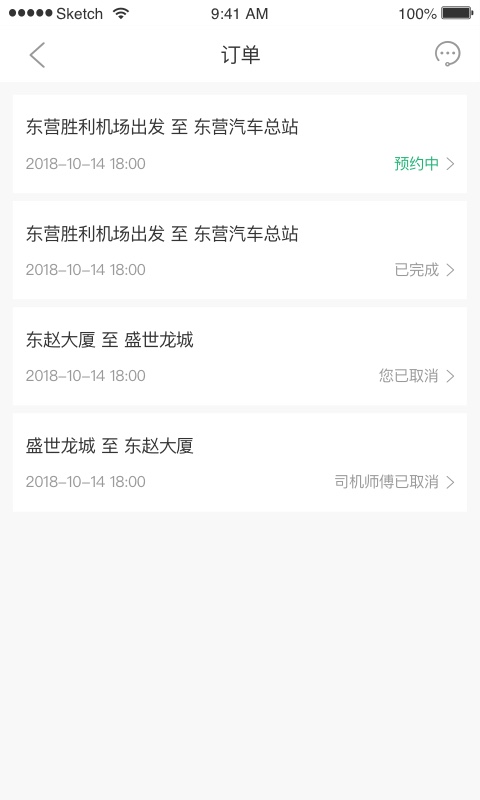Open the 预约中 order to 东营汽车总站
The width and height of the screenshot is (480, 800).
(240, 144)
